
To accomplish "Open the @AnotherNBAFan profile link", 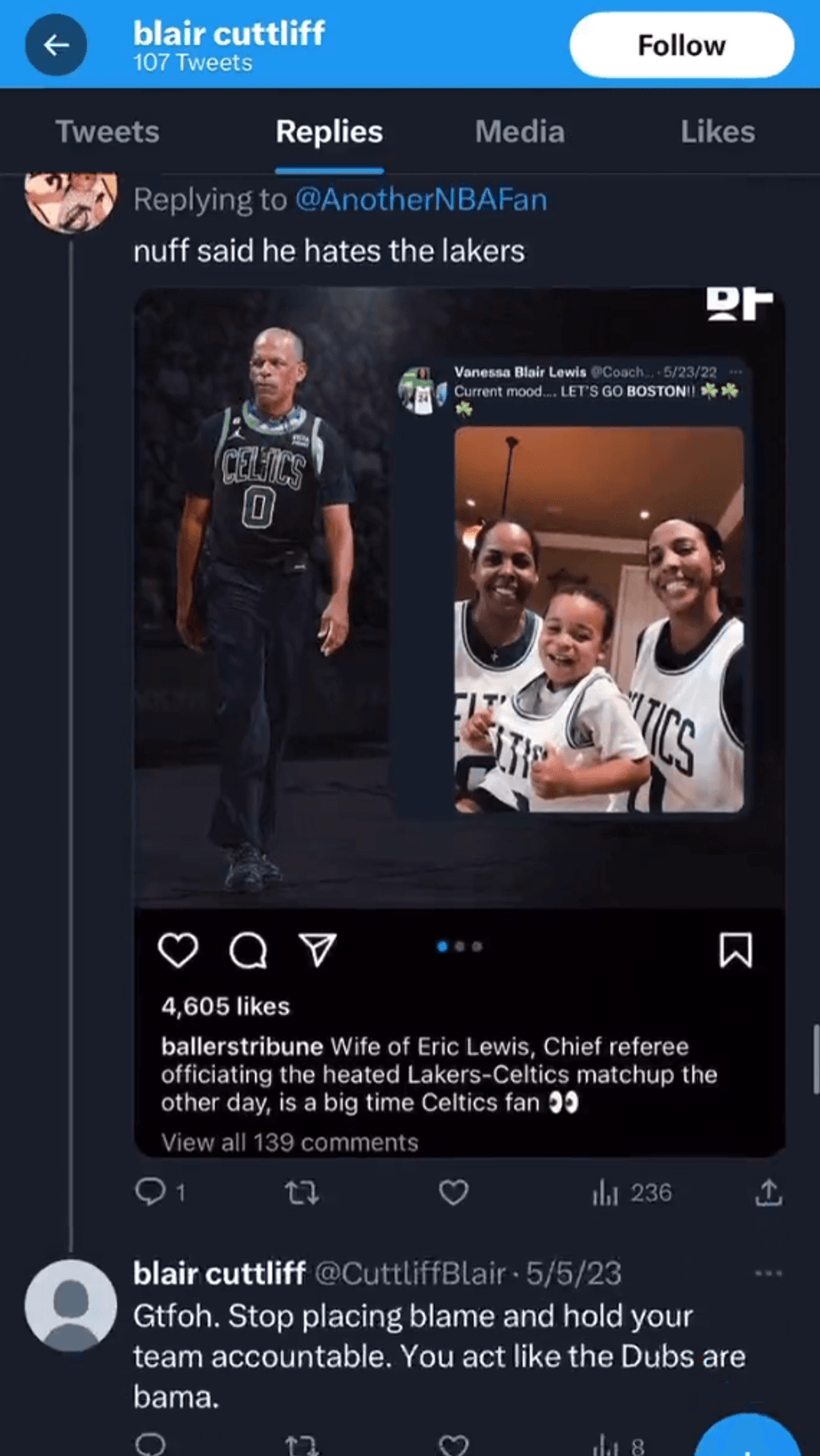I will click(421, 200).
